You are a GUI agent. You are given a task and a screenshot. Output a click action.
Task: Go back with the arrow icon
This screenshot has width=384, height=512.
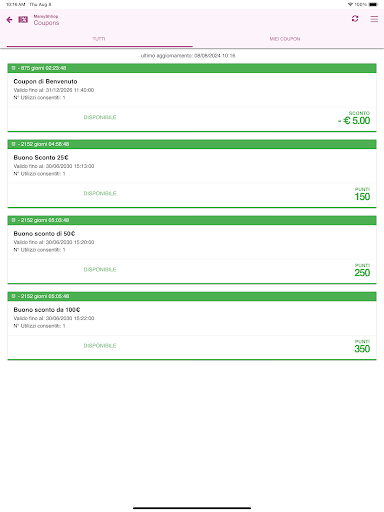click(9, 20)
